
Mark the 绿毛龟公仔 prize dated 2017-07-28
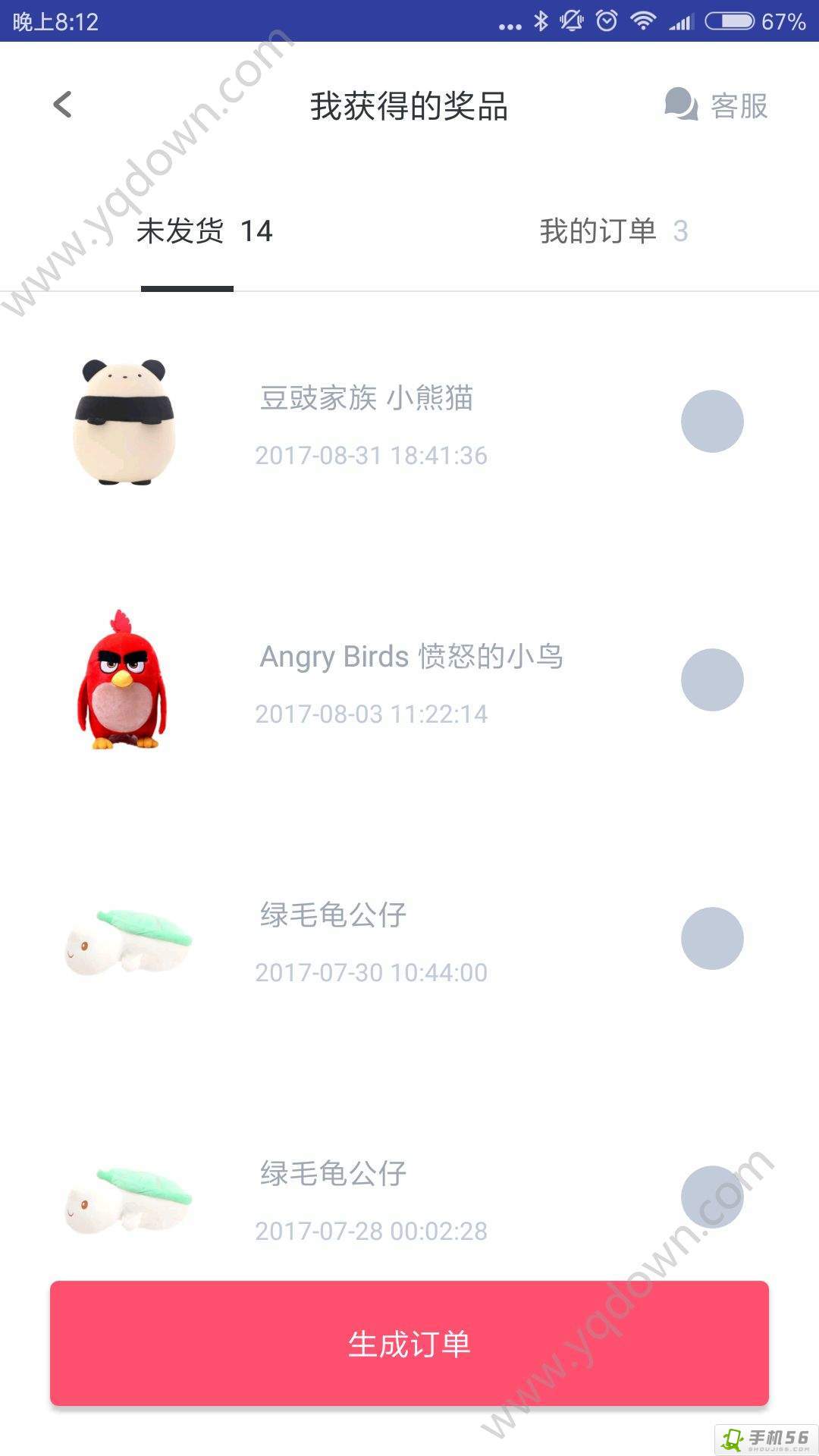pyautogui.click(x=712, y=1197)
